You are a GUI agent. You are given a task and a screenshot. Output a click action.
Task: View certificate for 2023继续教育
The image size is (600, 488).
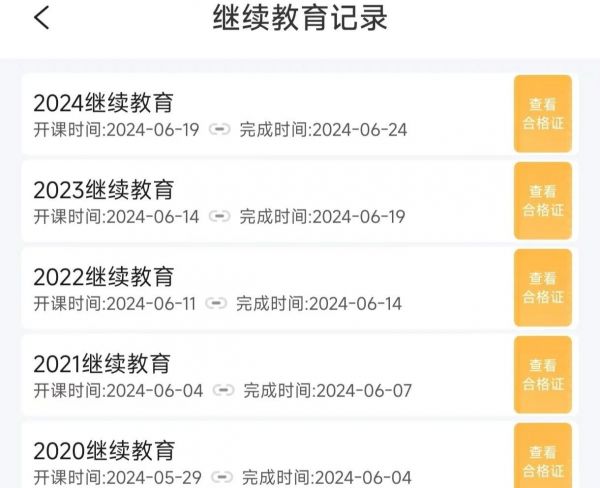tap(543, 200)
